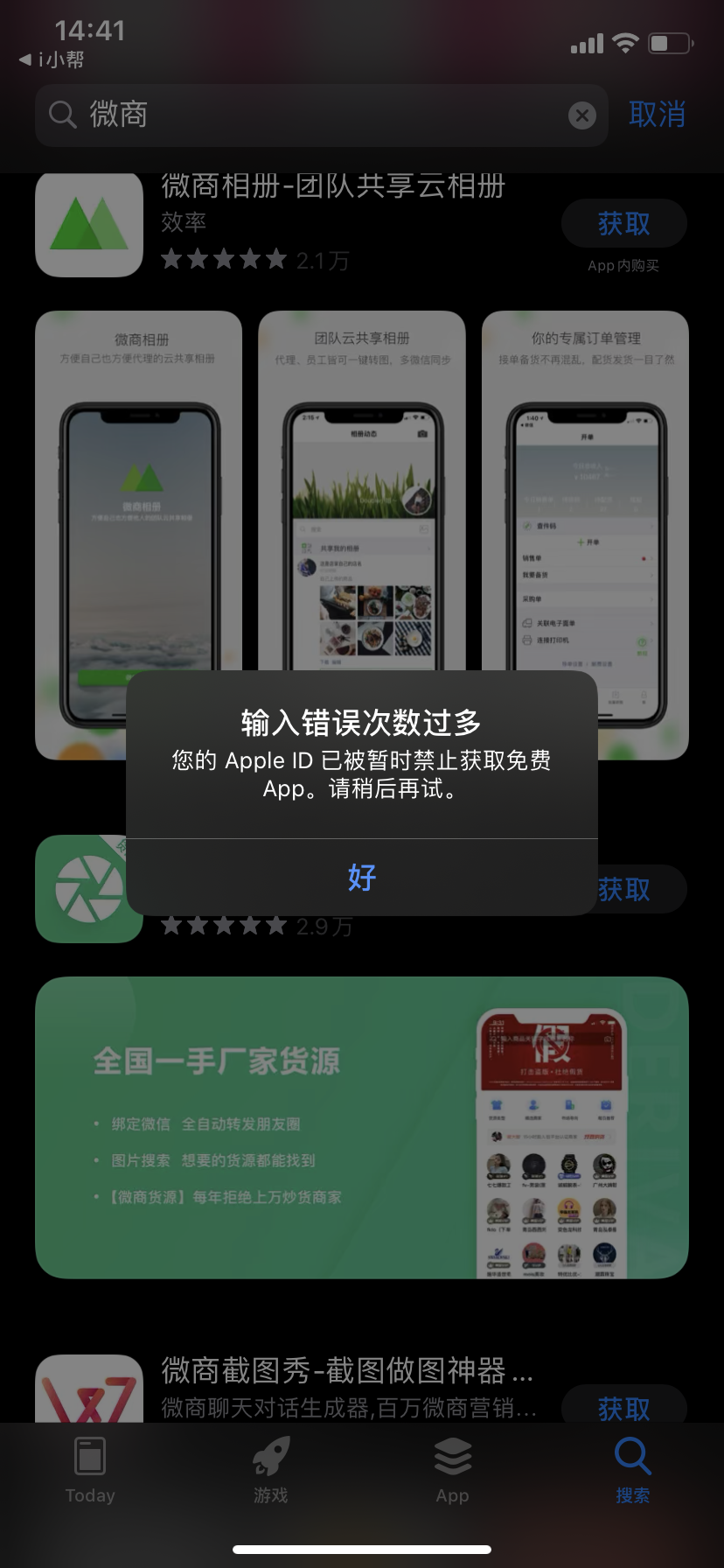This screenshot has height=1568, width=724.
Task: Switch to the 搜索 tab
Action: click(632, 1470)
